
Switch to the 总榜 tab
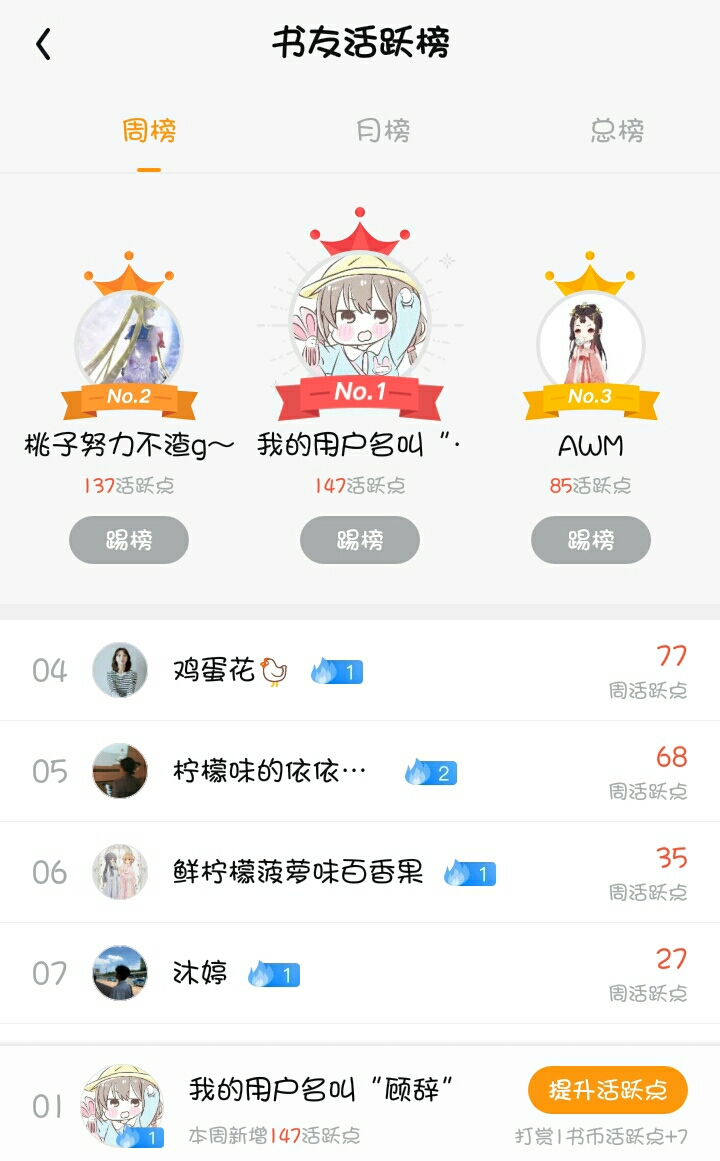coord(617,131)
